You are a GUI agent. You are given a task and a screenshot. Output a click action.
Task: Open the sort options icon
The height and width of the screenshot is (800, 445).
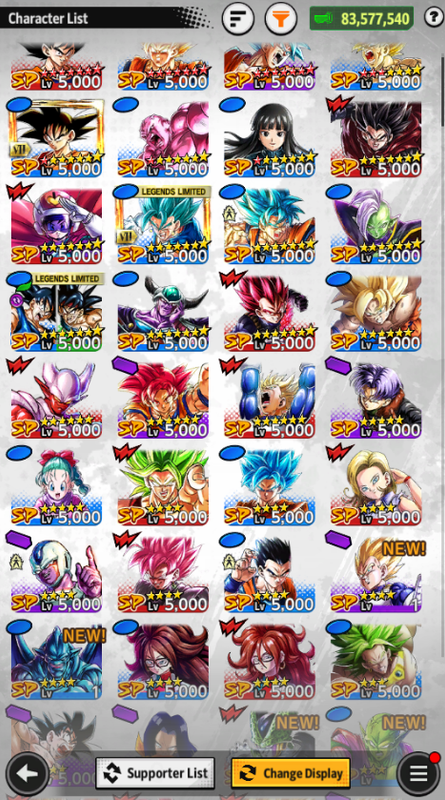pyautogui.click(x=238, y=19)
